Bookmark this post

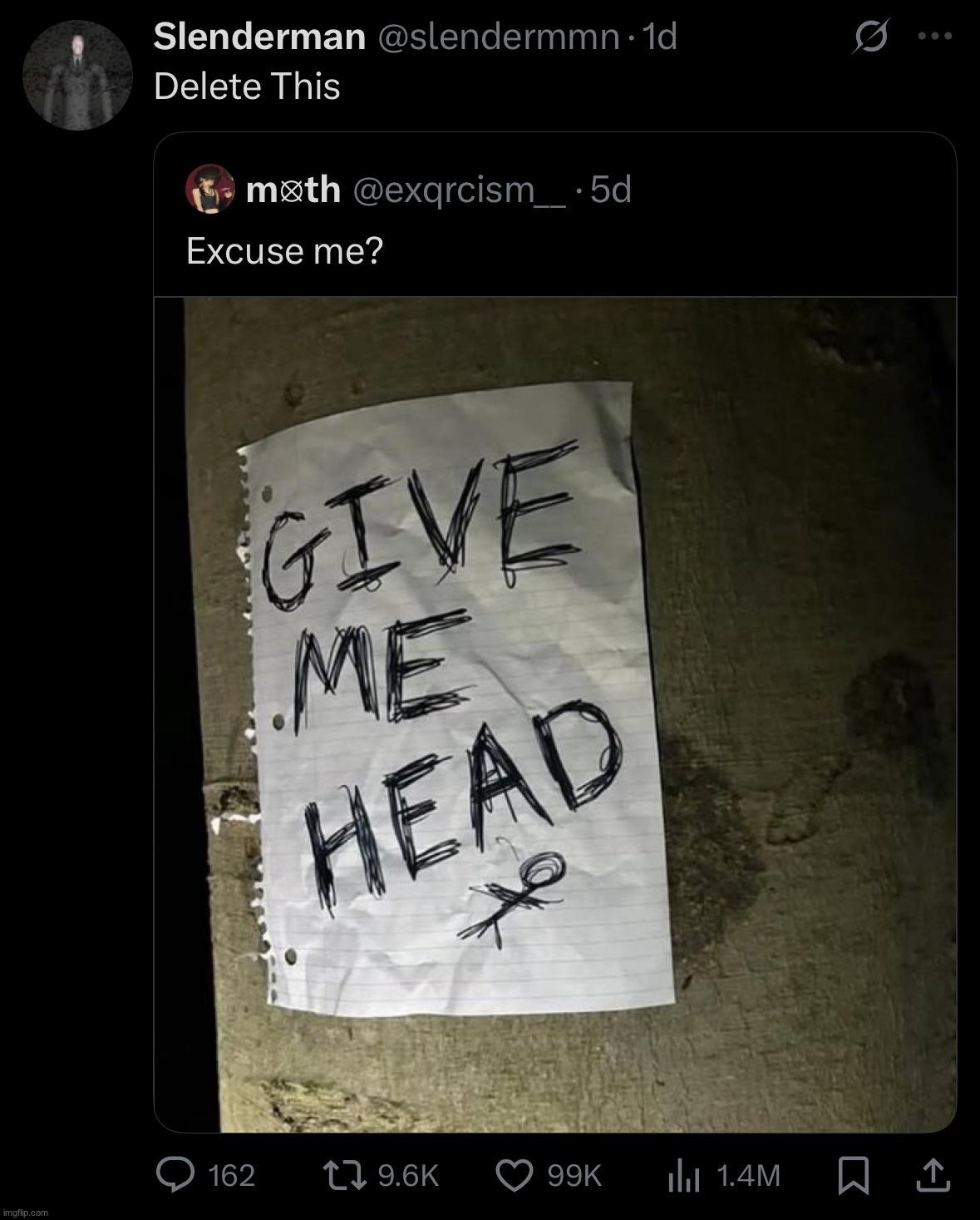pos(854,1174)
